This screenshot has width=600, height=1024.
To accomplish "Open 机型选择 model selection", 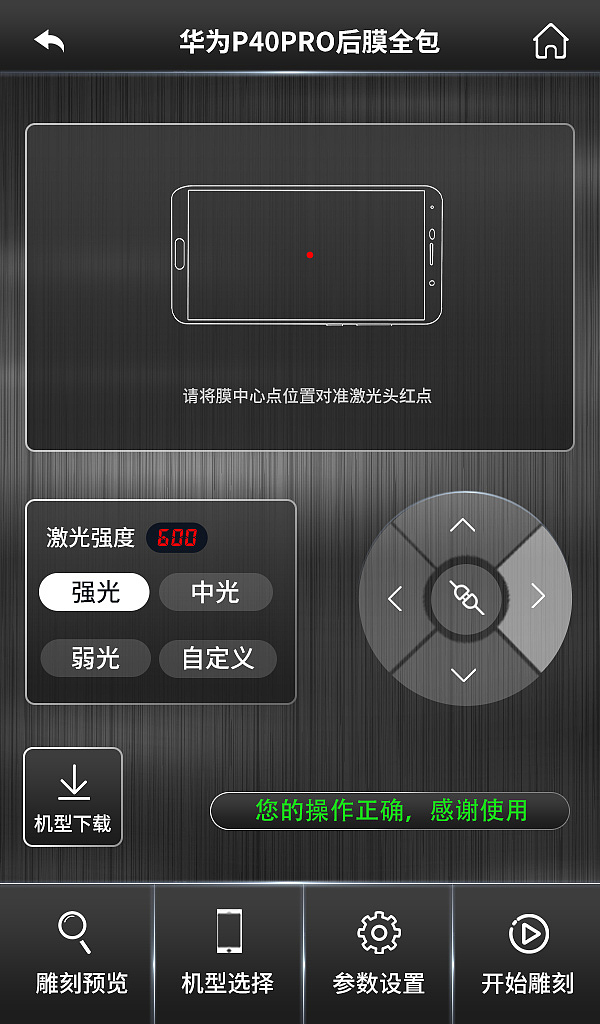I will coord(229,953).
